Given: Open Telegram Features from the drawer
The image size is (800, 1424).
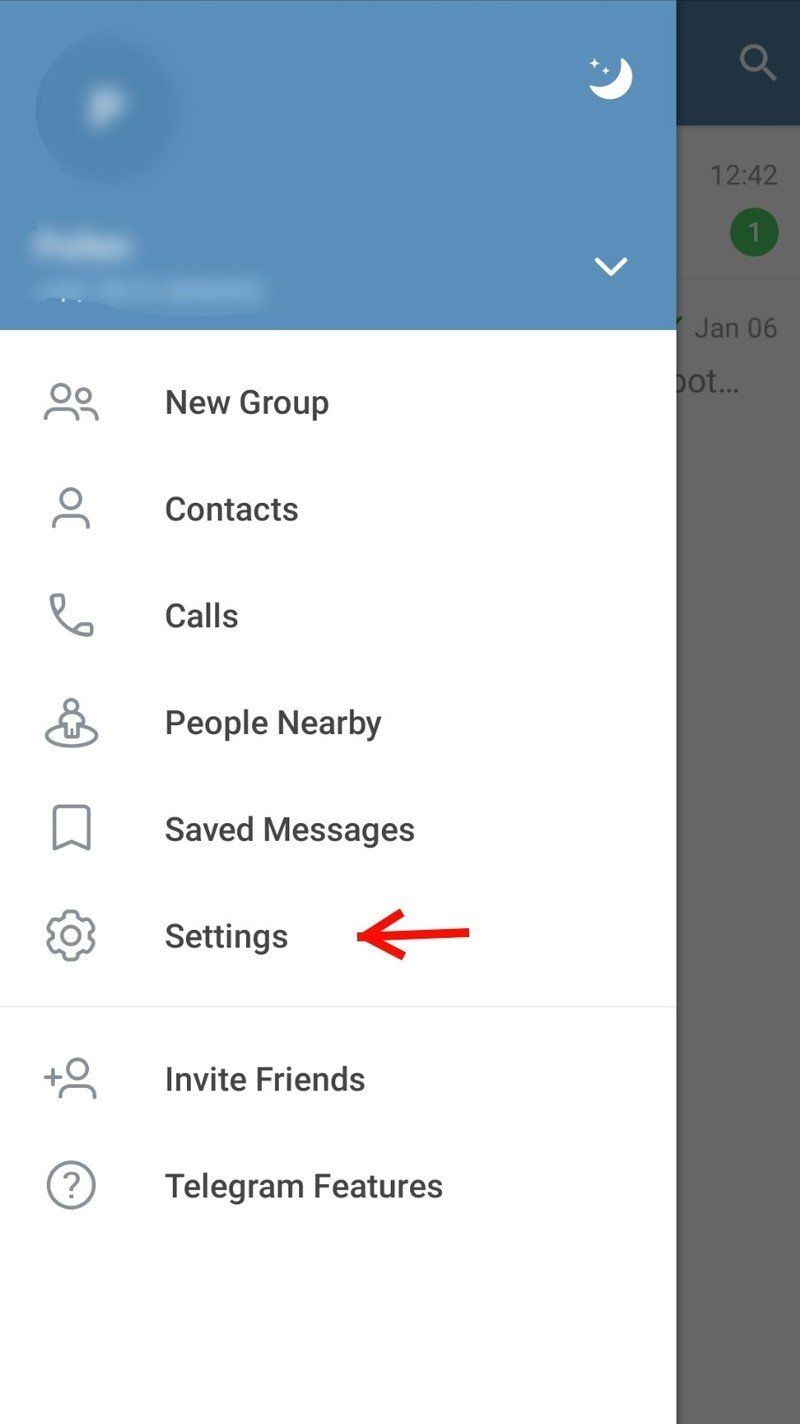Looking at the screenshot, I should click(304, 1186).
